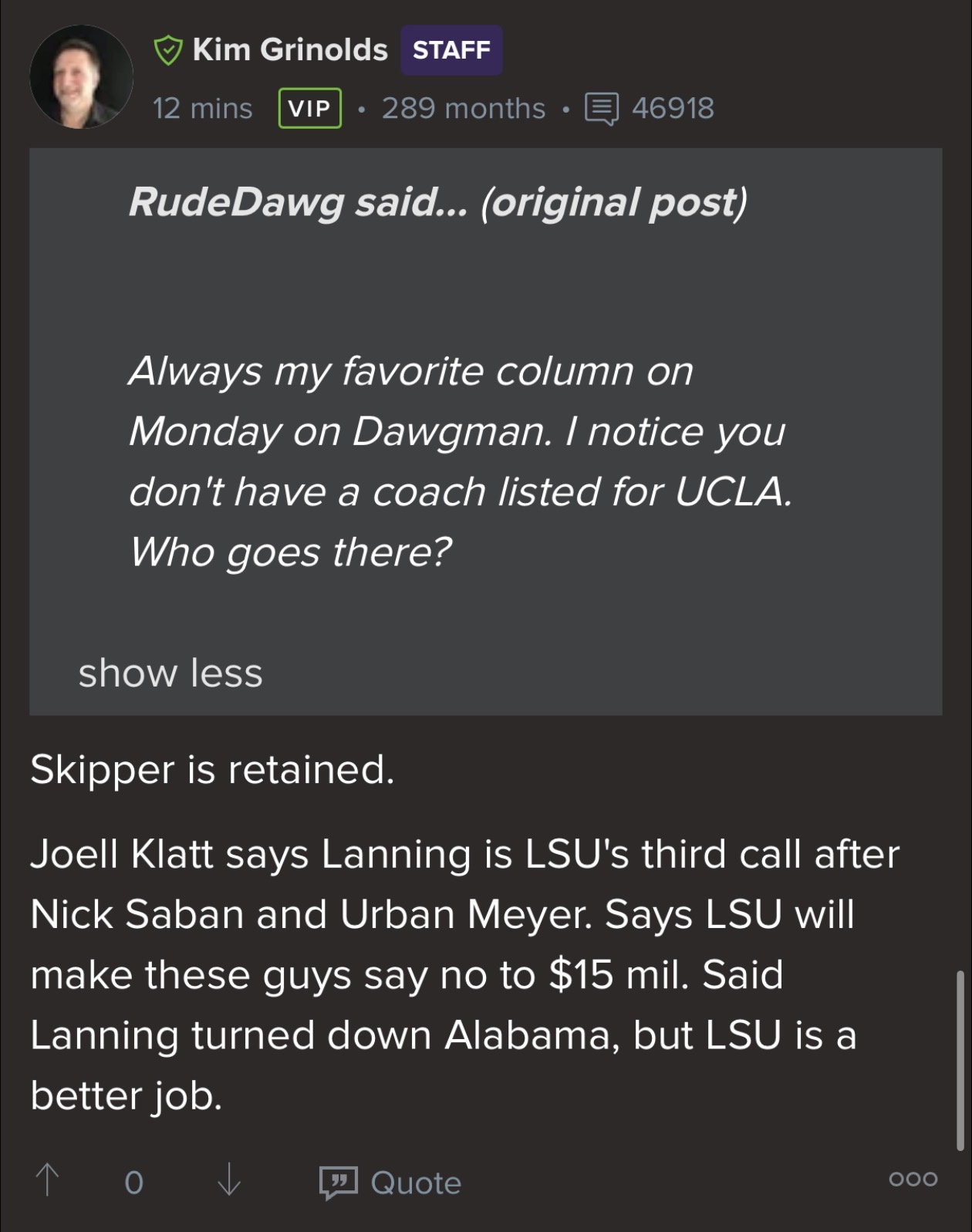View Kim Grinolds' username profile link
972x1232 pixels.
click(289, 50)
